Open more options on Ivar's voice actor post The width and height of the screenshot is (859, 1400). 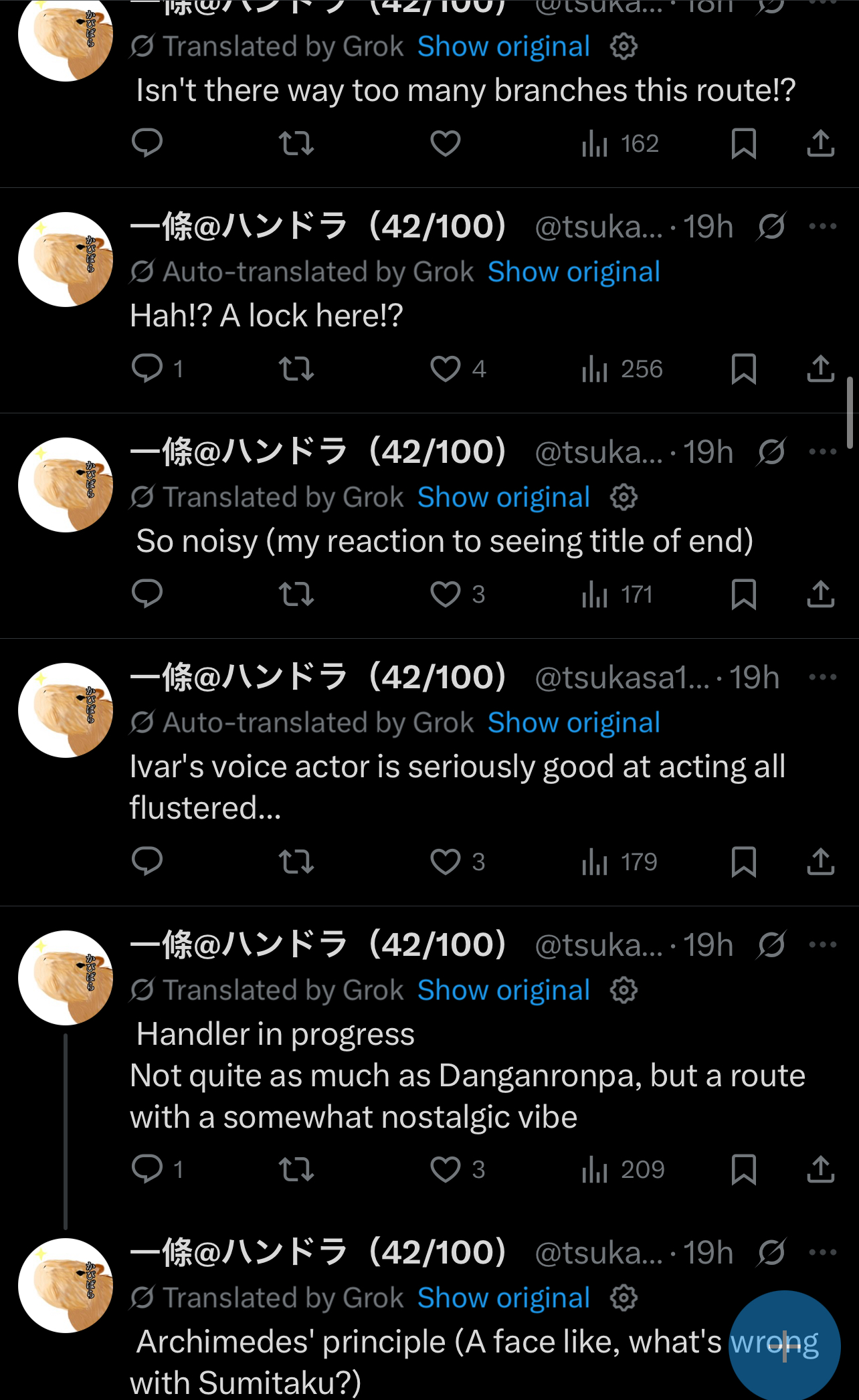pos(822,678)
